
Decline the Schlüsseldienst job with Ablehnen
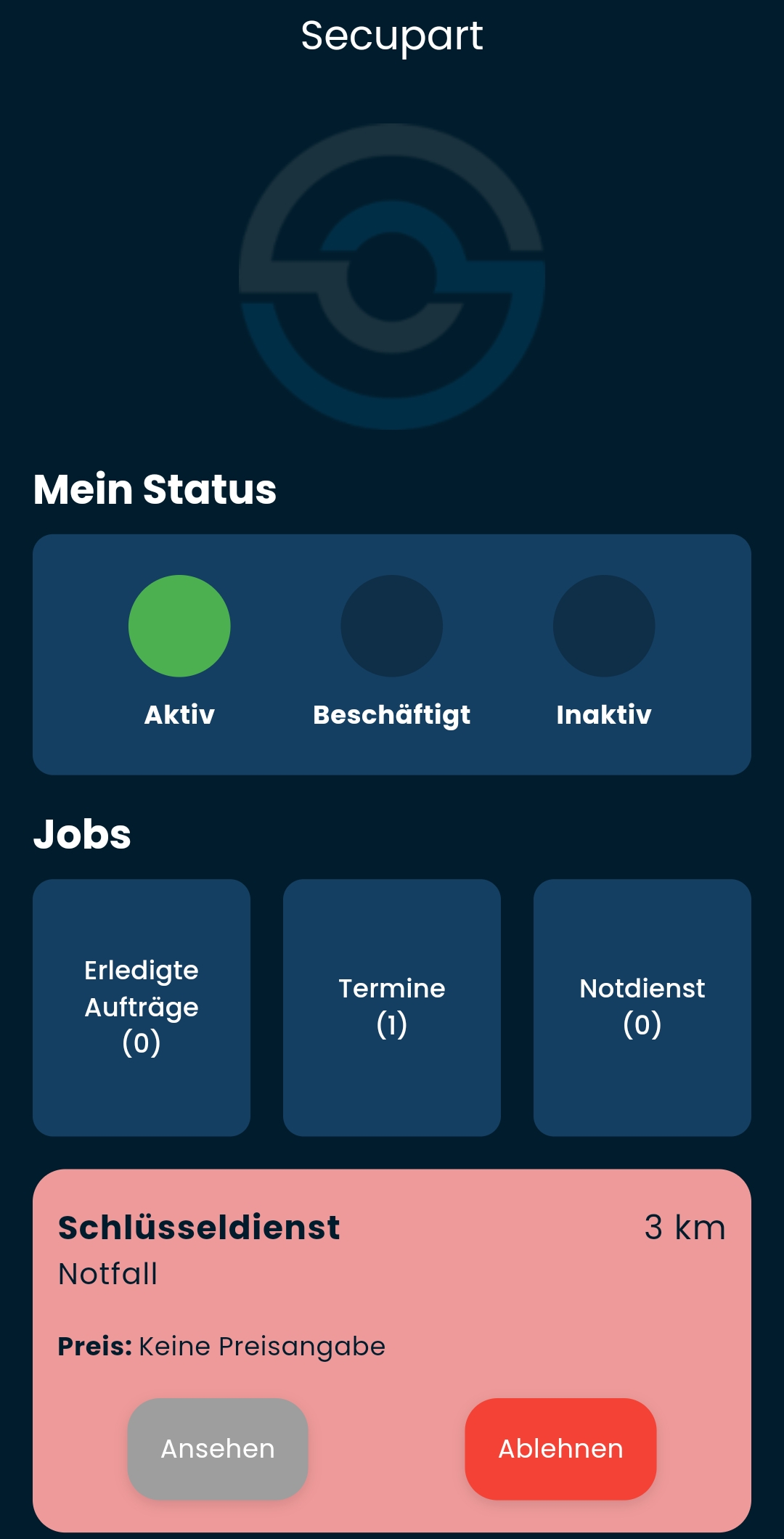[x=560, y=1448]
